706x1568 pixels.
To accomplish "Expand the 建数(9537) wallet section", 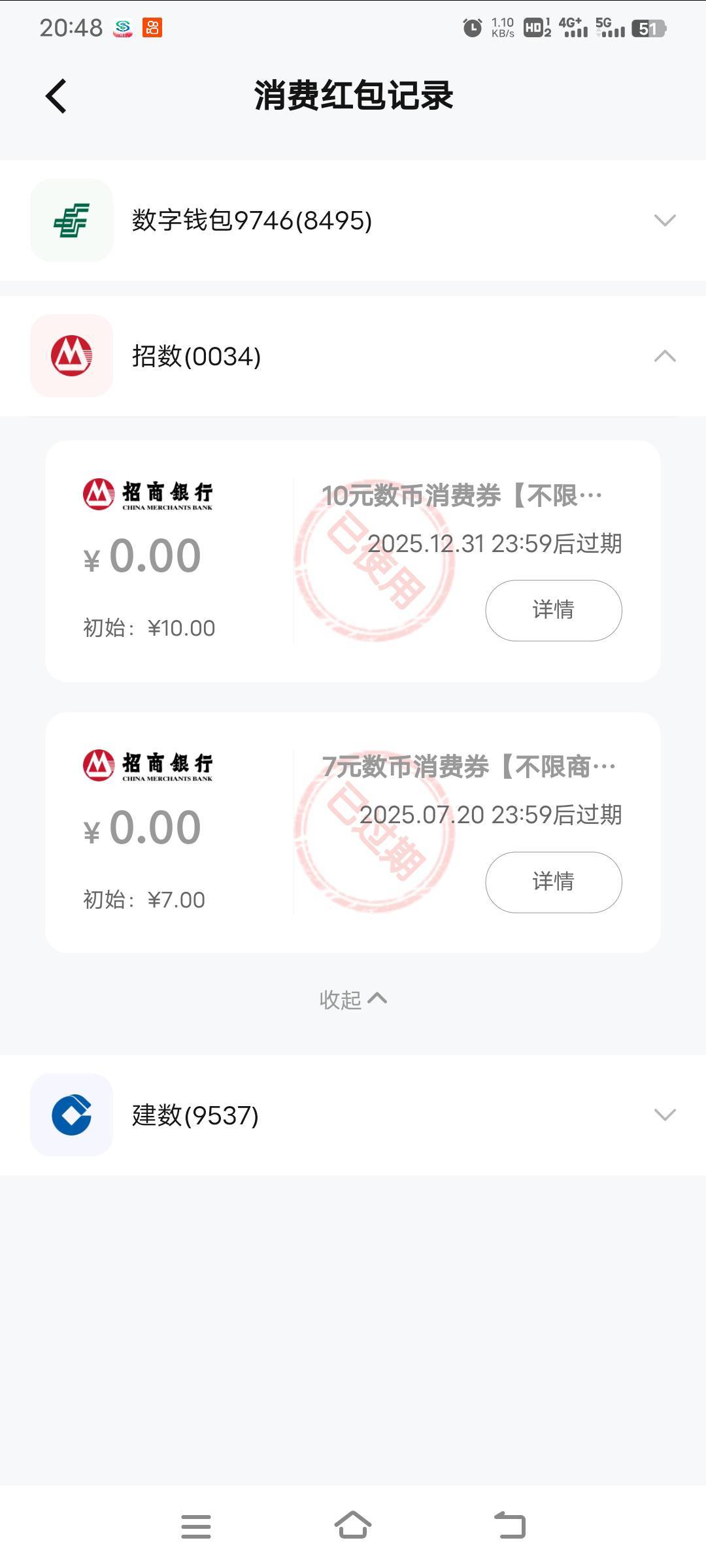I will [664, 1115].
